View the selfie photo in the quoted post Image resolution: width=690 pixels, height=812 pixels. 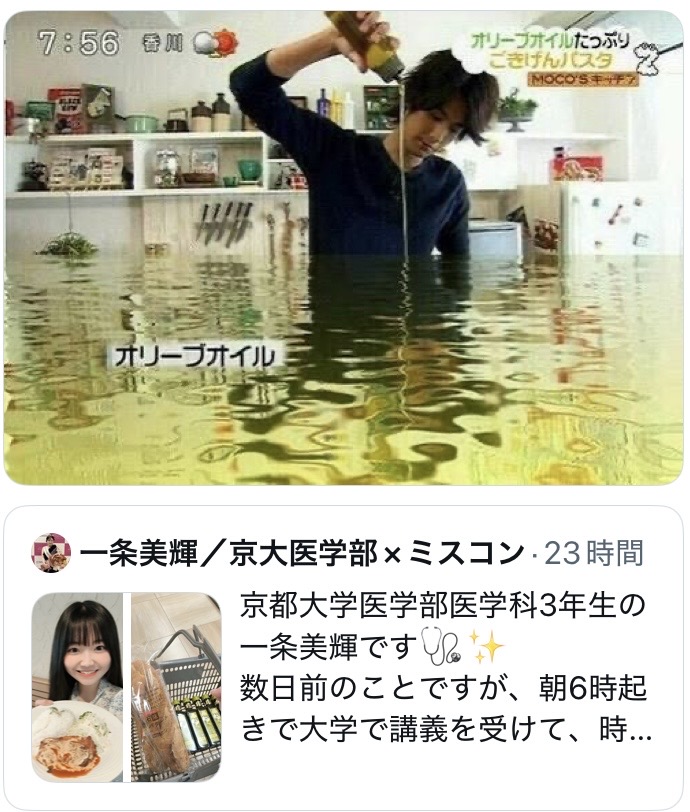point(76,686)
